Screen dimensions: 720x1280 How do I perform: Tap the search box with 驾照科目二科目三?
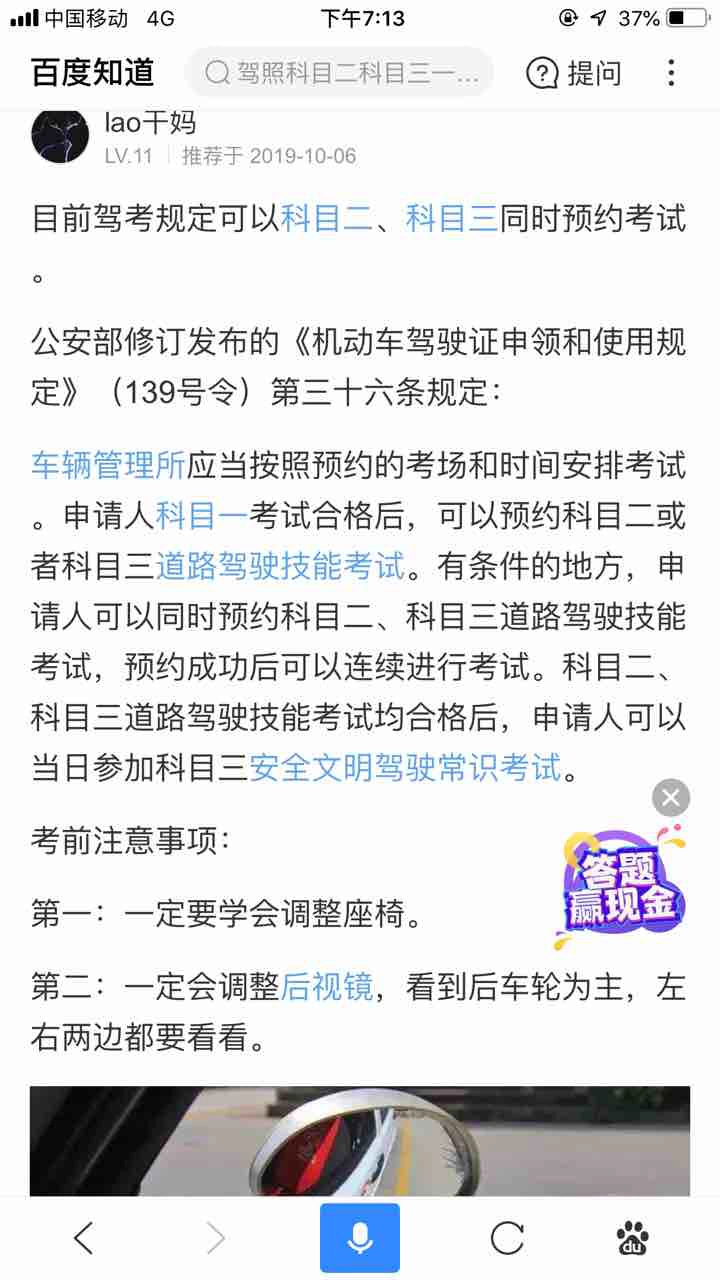tap(340, 73)
